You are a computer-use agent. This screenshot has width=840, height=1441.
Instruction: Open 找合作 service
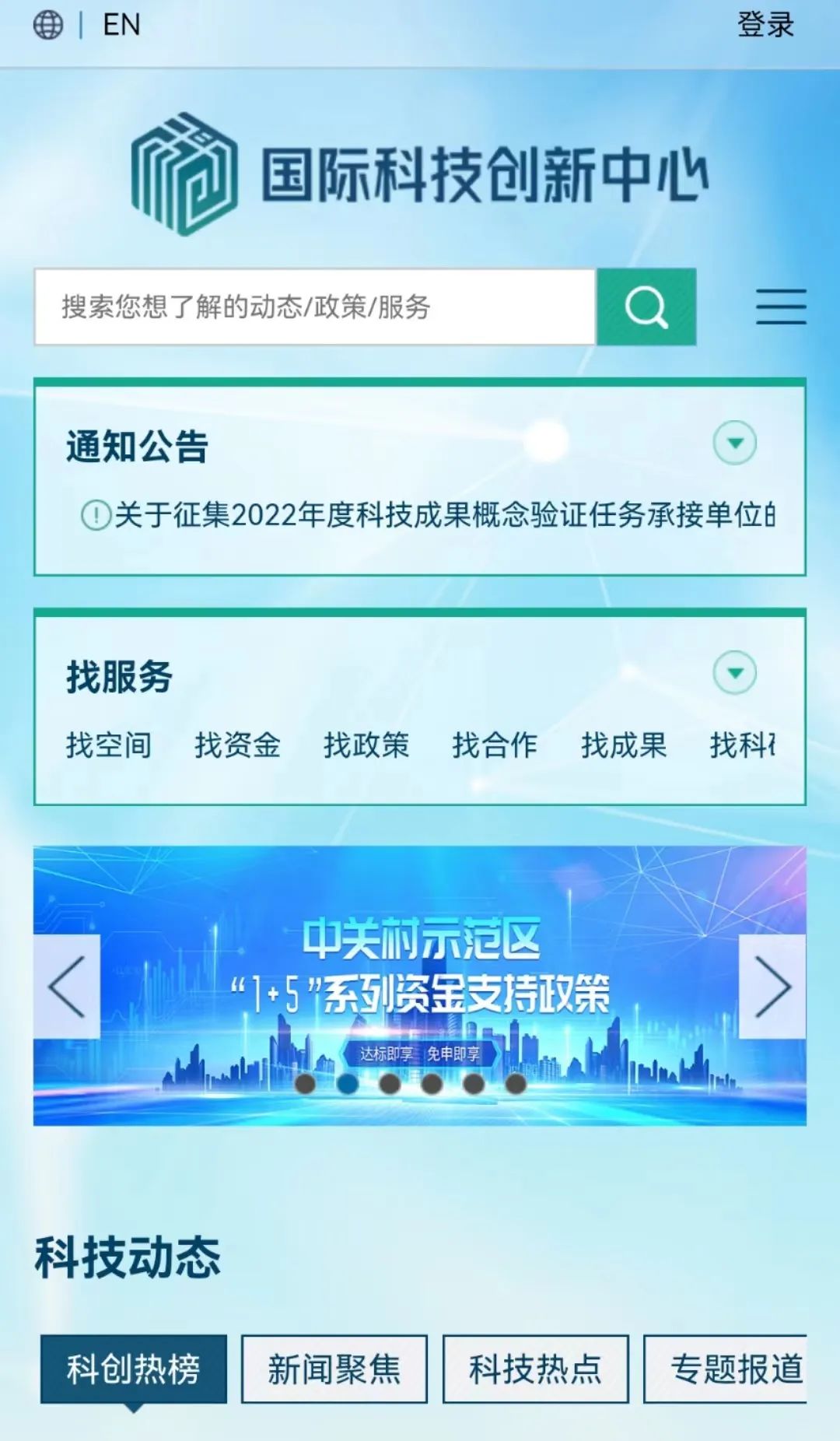pyautogui.click(x=495, y=745)
